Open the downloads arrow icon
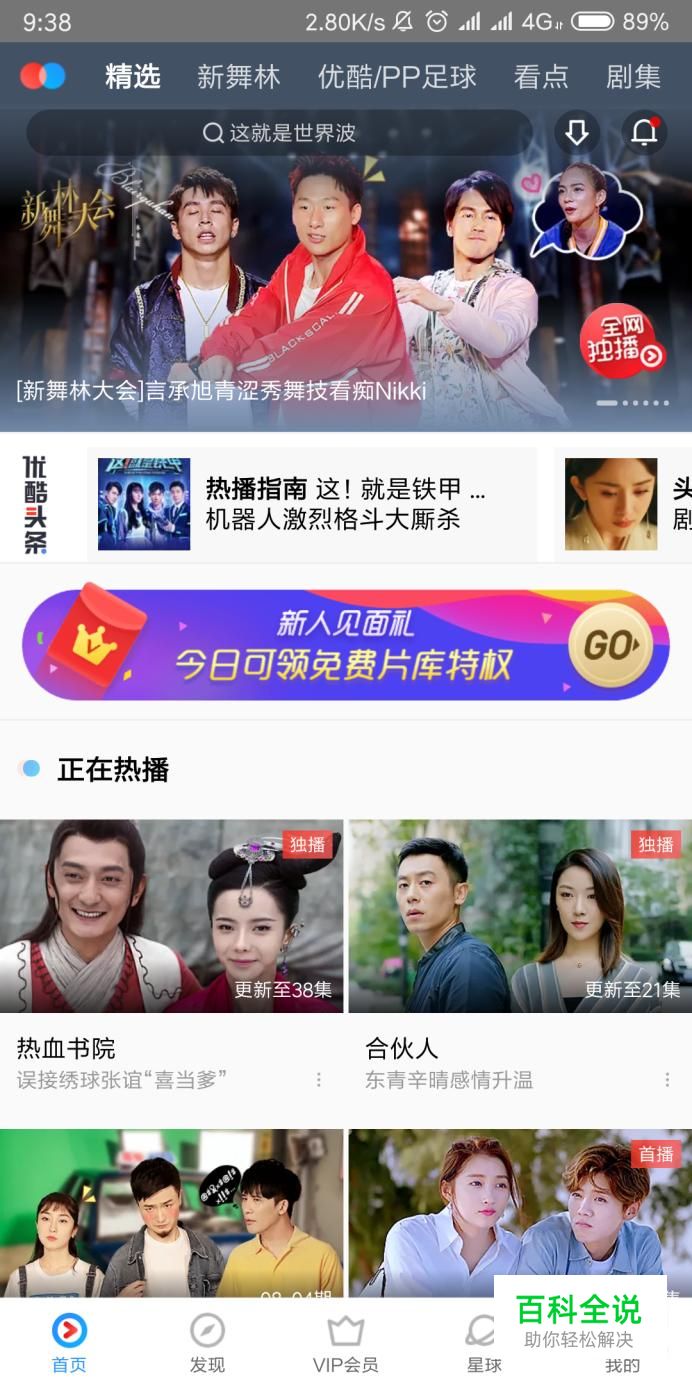Screen dimensions: 692x1384 coord(577,133)
